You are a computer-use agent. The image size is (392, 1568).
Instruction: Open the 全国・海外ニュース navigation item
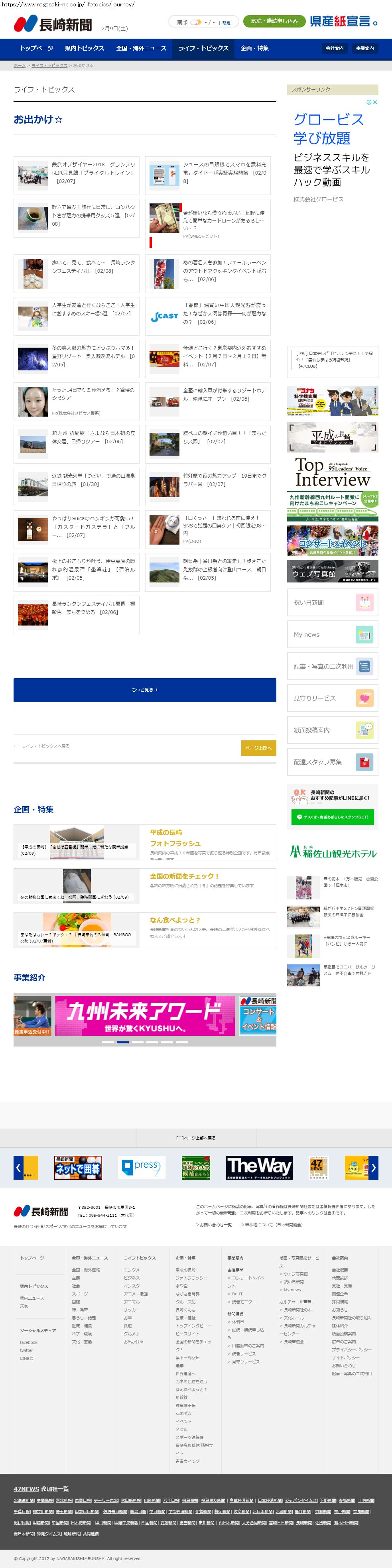(x=141, y=48)
